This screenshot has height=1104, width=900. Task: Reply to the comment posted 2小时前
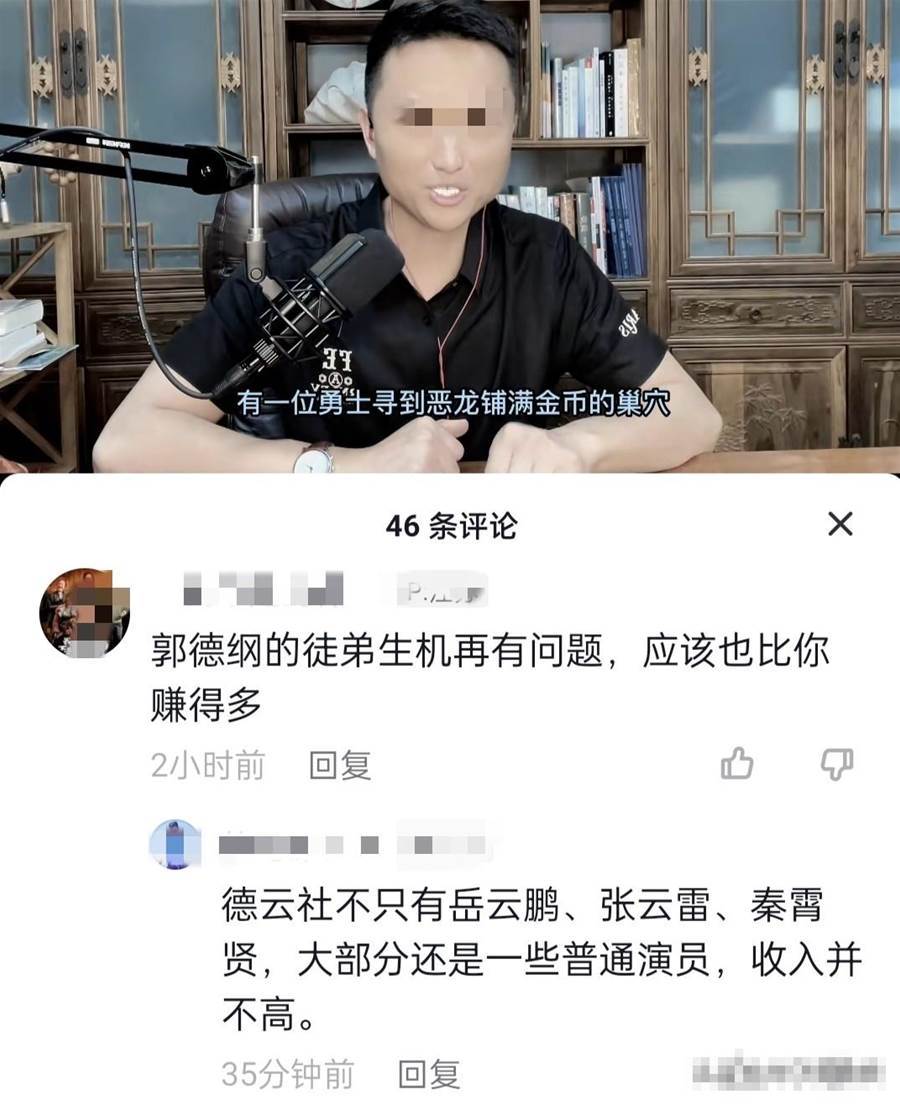click(x=340, y=766)
